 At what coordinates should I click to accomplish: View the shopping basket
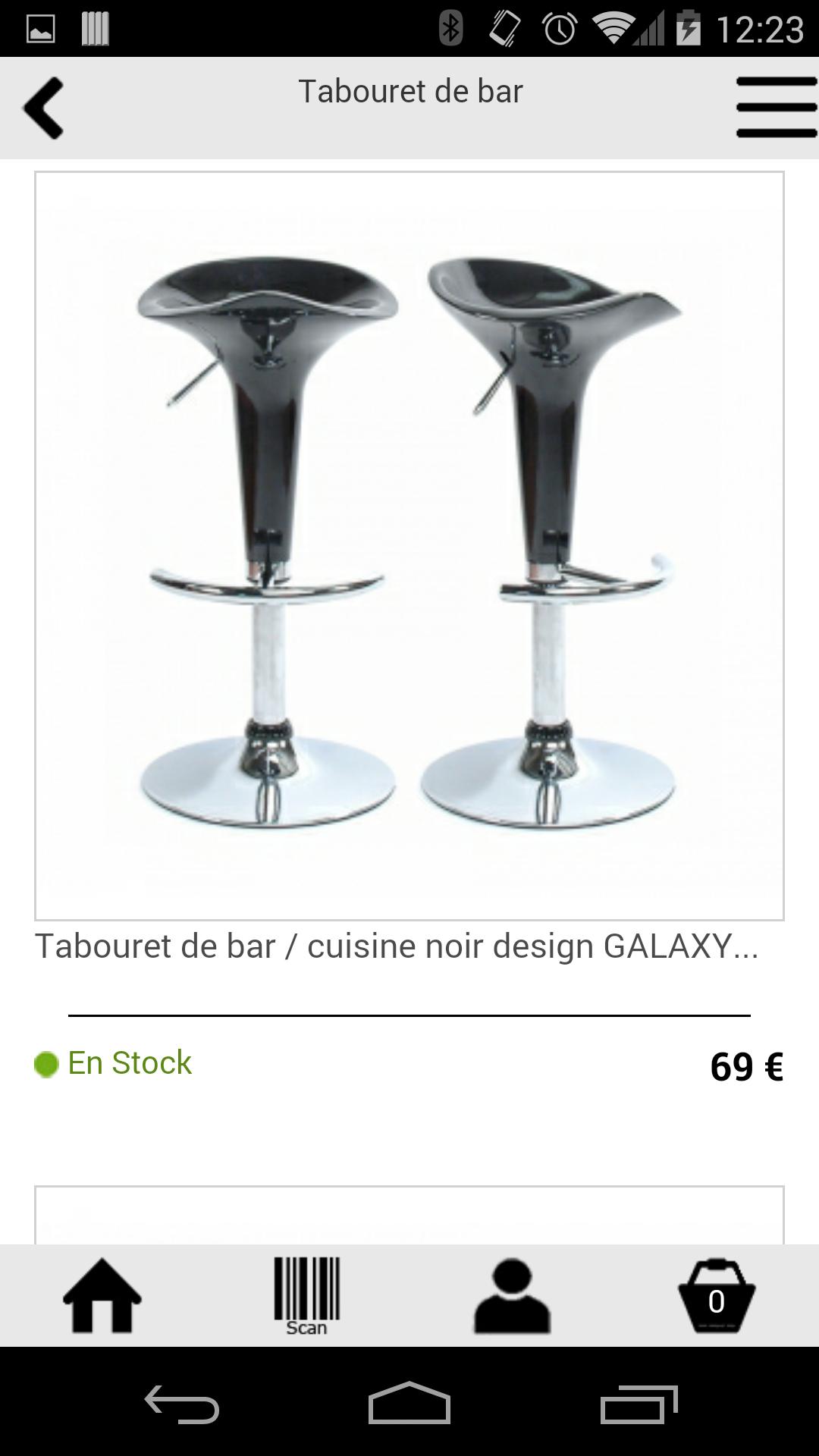pyautogui.click(x=716, y=1295)
